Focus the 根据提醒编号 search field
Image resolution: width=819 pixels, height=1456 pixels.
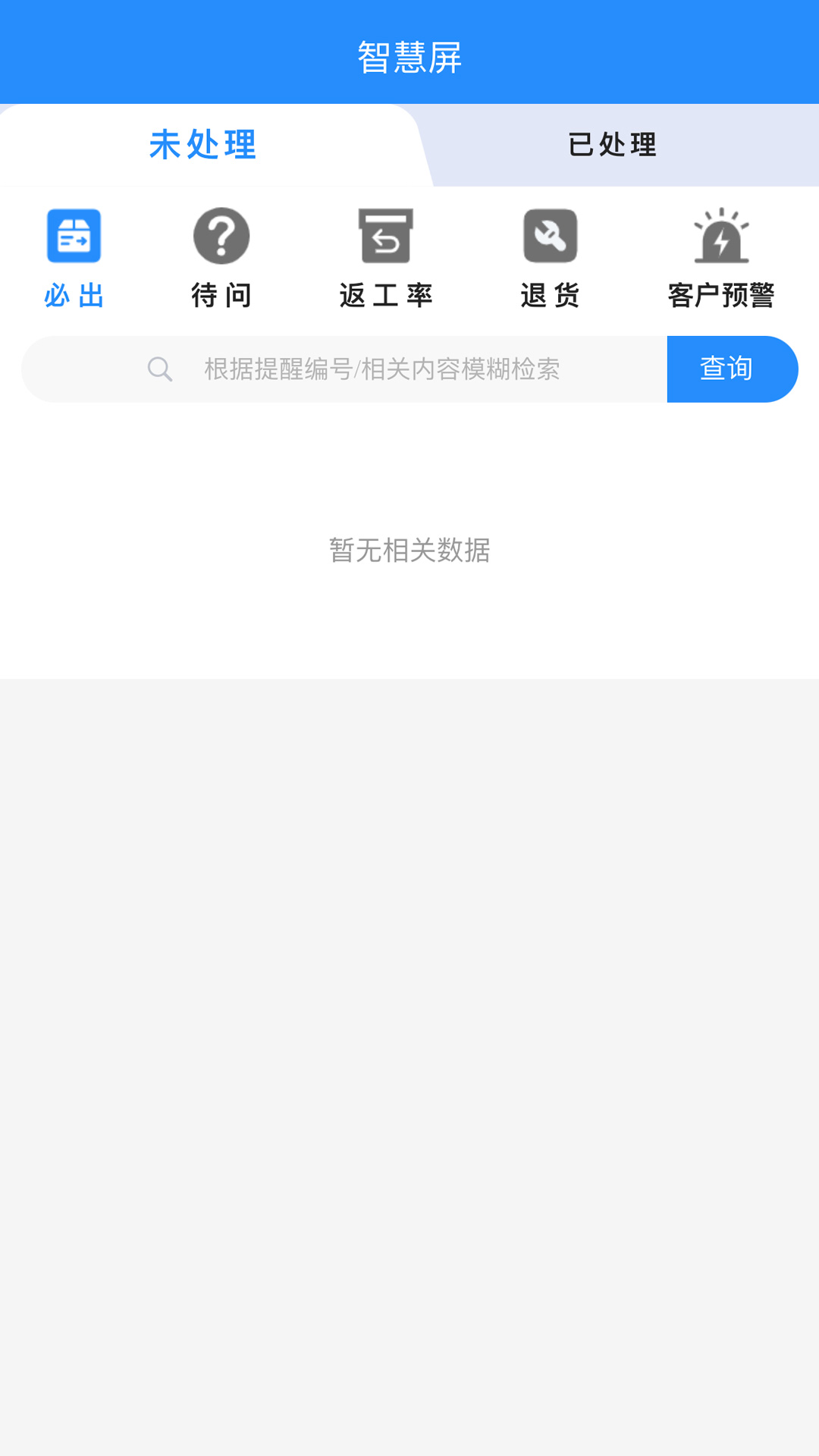pyautogui.click(x=381, y=369)
